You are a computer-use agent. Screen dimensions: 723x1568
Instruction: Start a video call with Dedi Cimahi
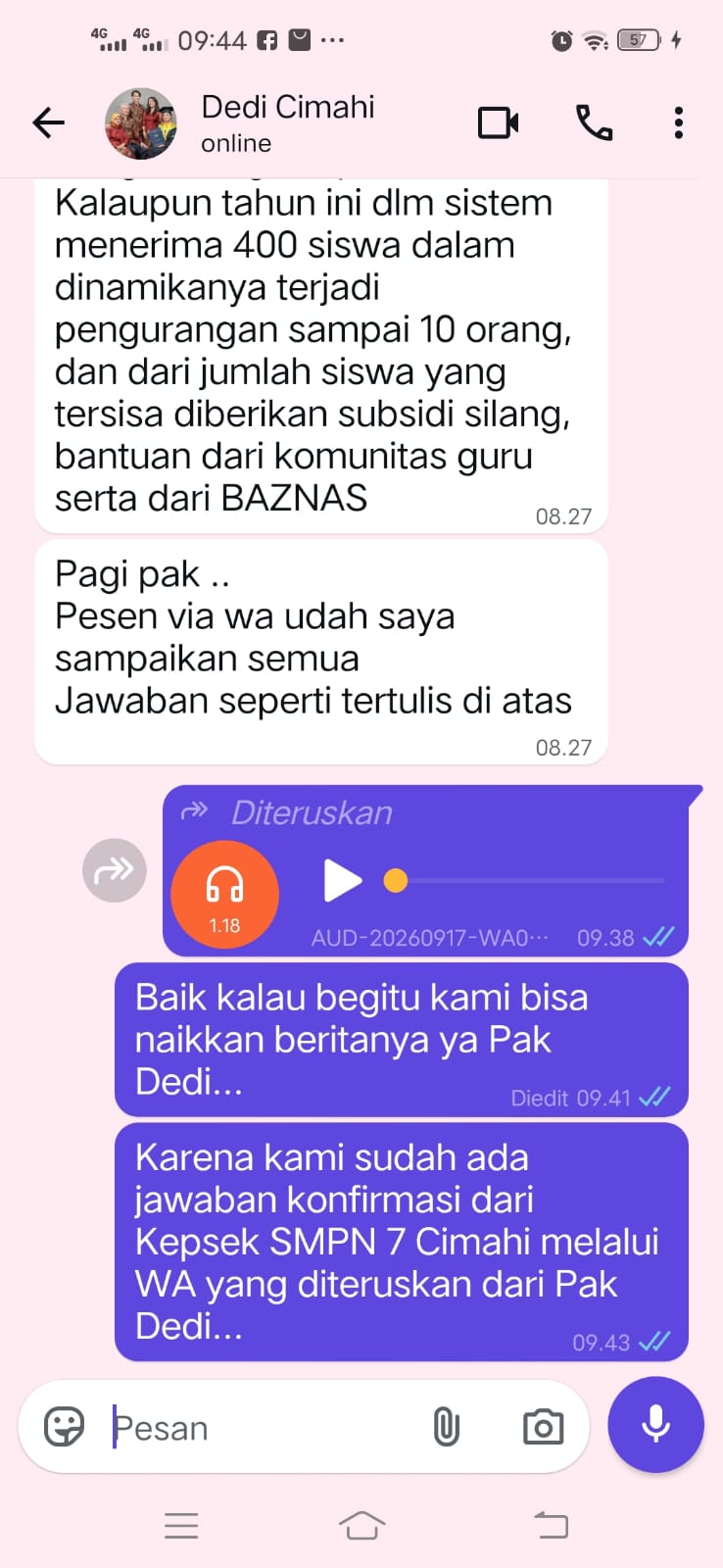(x=499, y=123)
